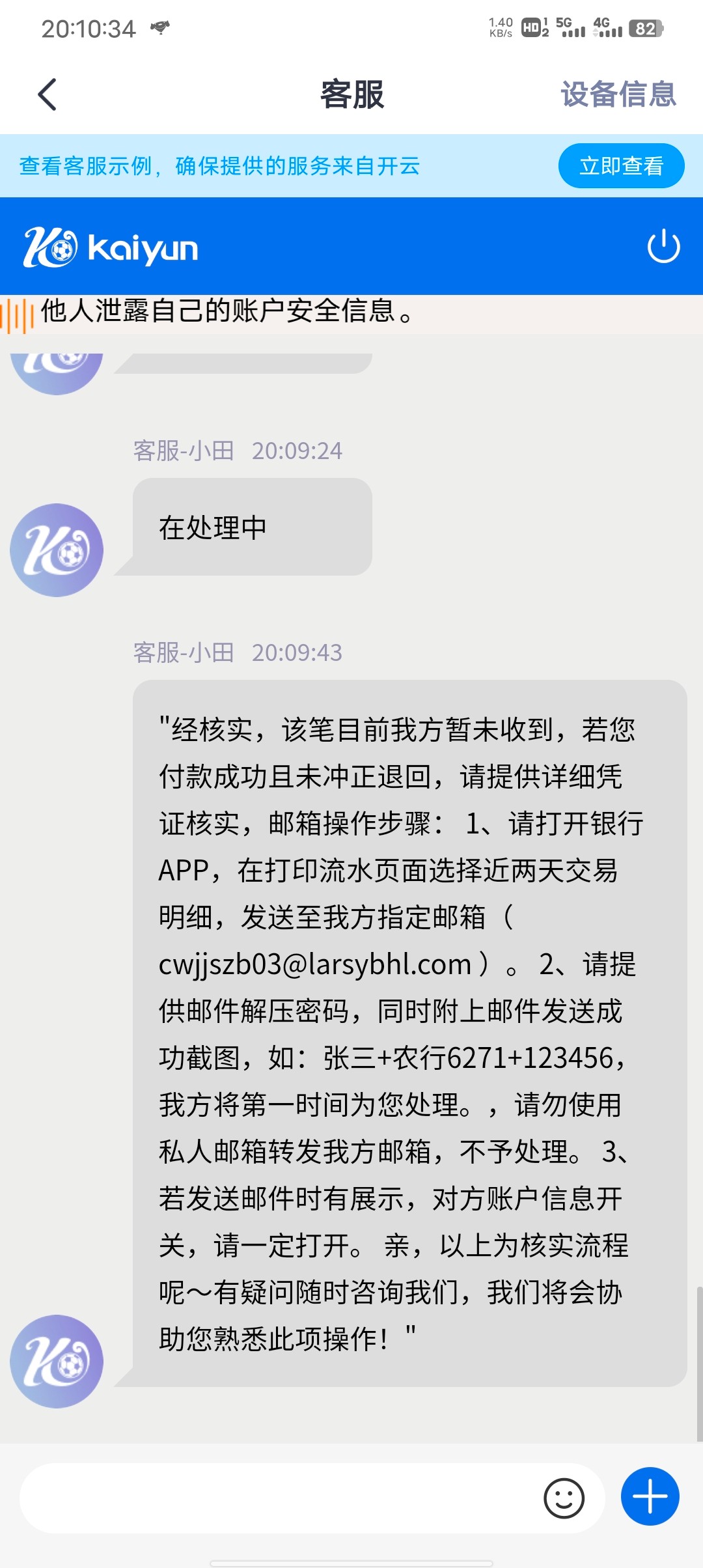Focus the message input field

point(280,1498)
